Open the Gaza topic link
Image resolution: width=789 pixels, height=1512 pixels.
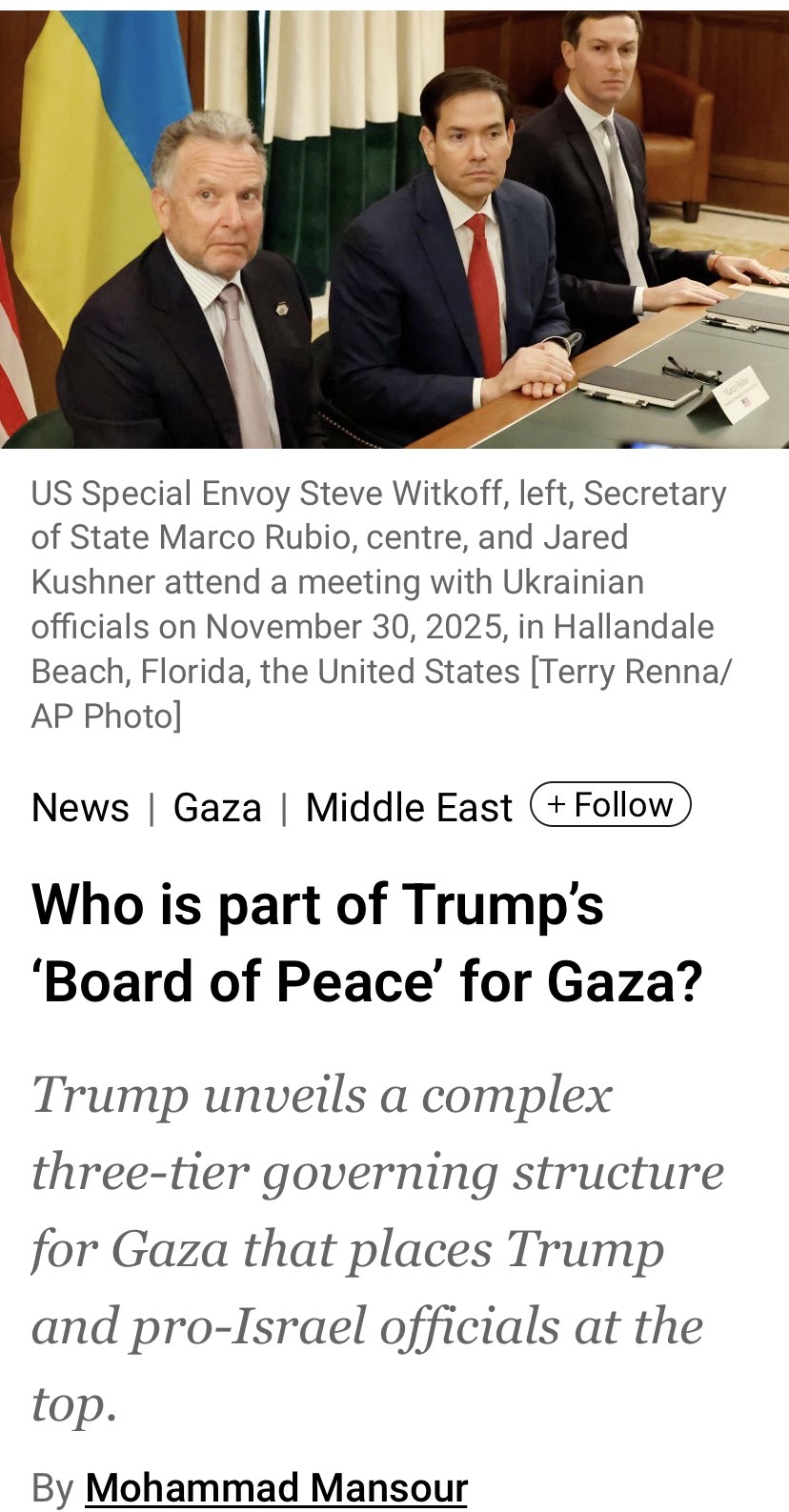point(217,808)
